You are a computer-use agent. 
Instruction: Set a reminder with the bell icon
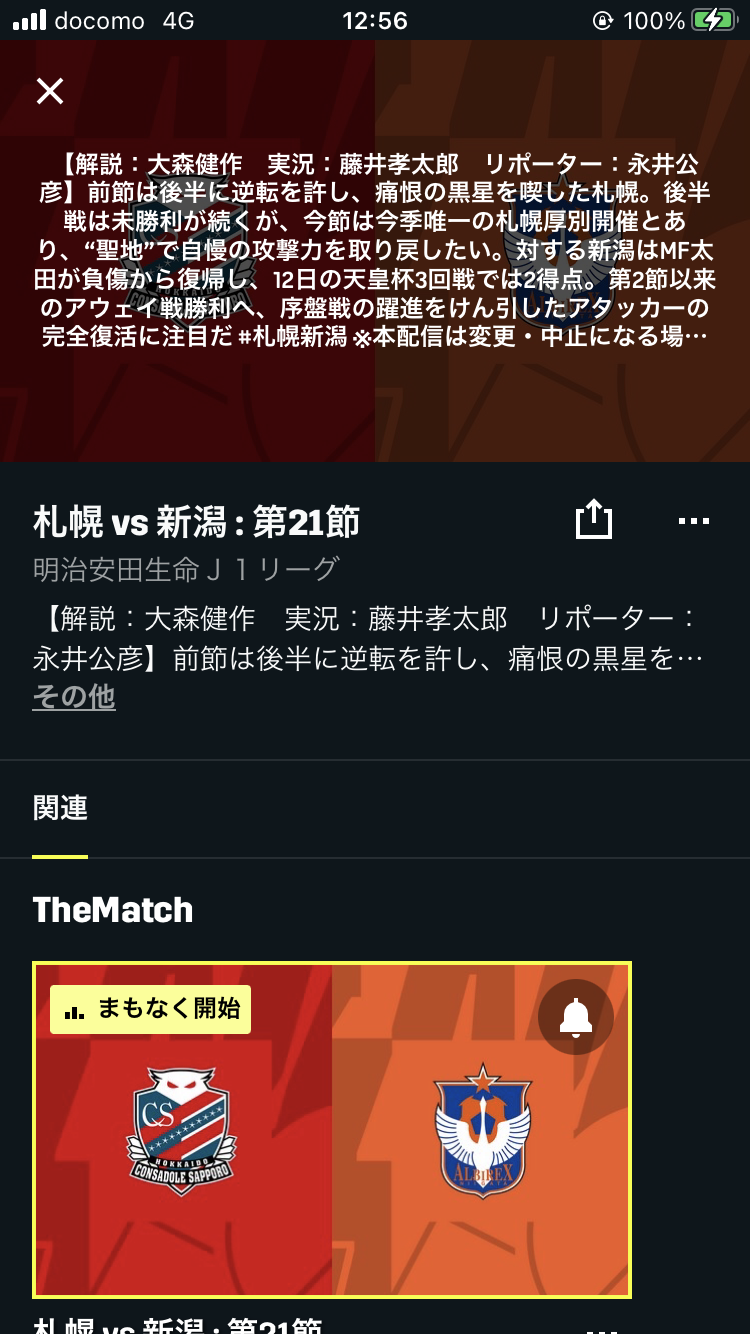click(x=576, y=1018)
